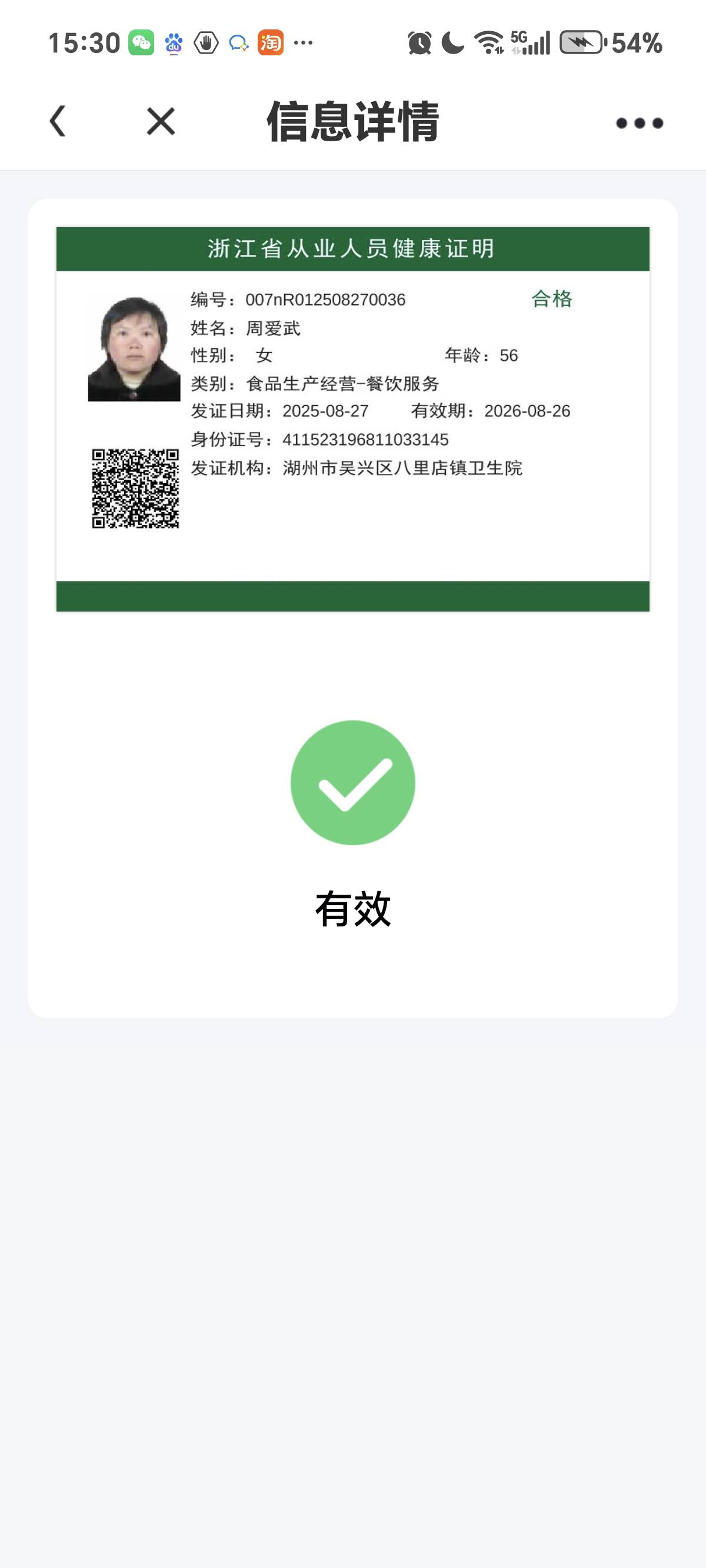Go back using the arrow icon
Screen dimensions: 706x1568
[x=58, y=121]
